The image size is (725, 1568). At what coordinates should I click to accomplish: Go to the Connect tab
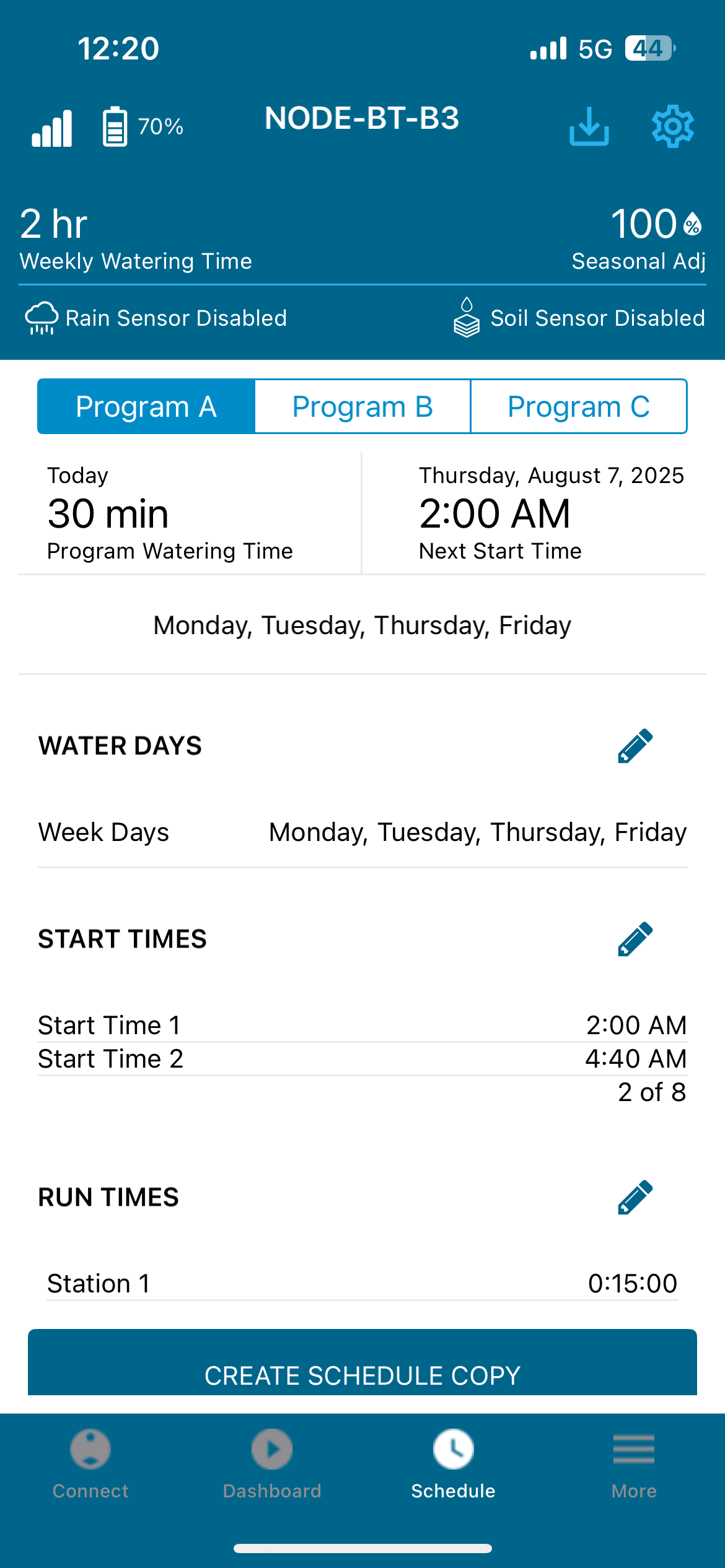coord(90,1465)
